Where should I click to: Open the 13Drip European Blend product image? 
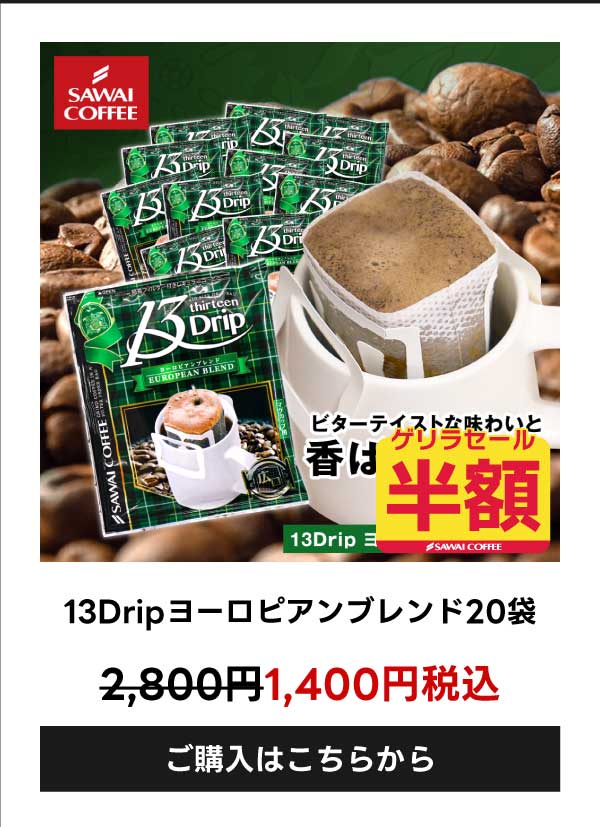(300, 302)
